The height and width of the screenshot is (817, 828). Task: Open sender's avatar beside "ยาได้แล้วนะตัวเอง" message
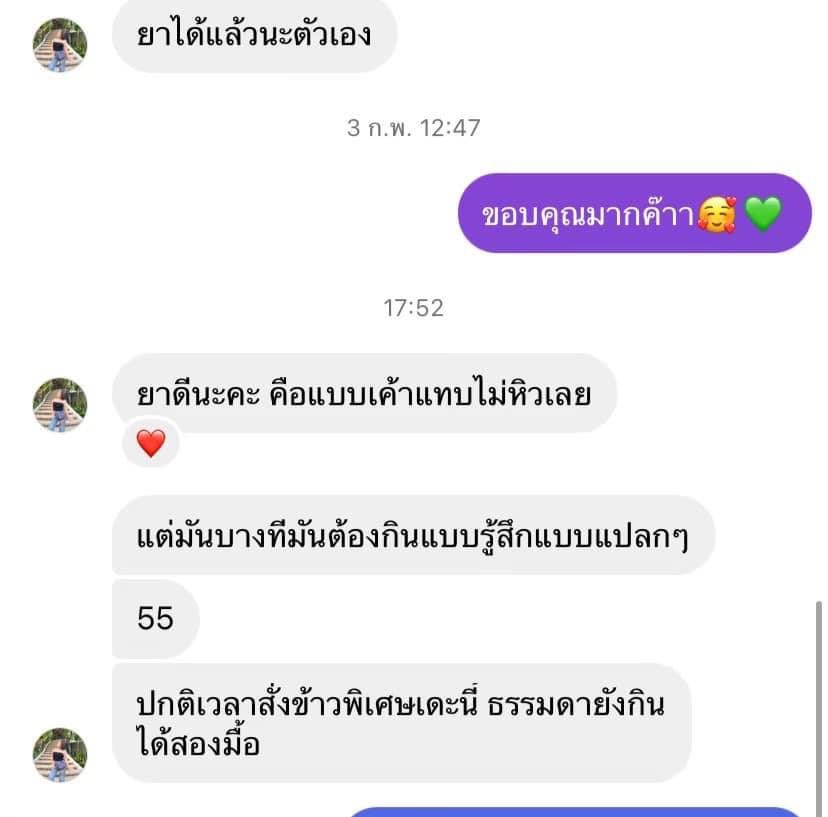pyautogui.click(x=60, y=45)
